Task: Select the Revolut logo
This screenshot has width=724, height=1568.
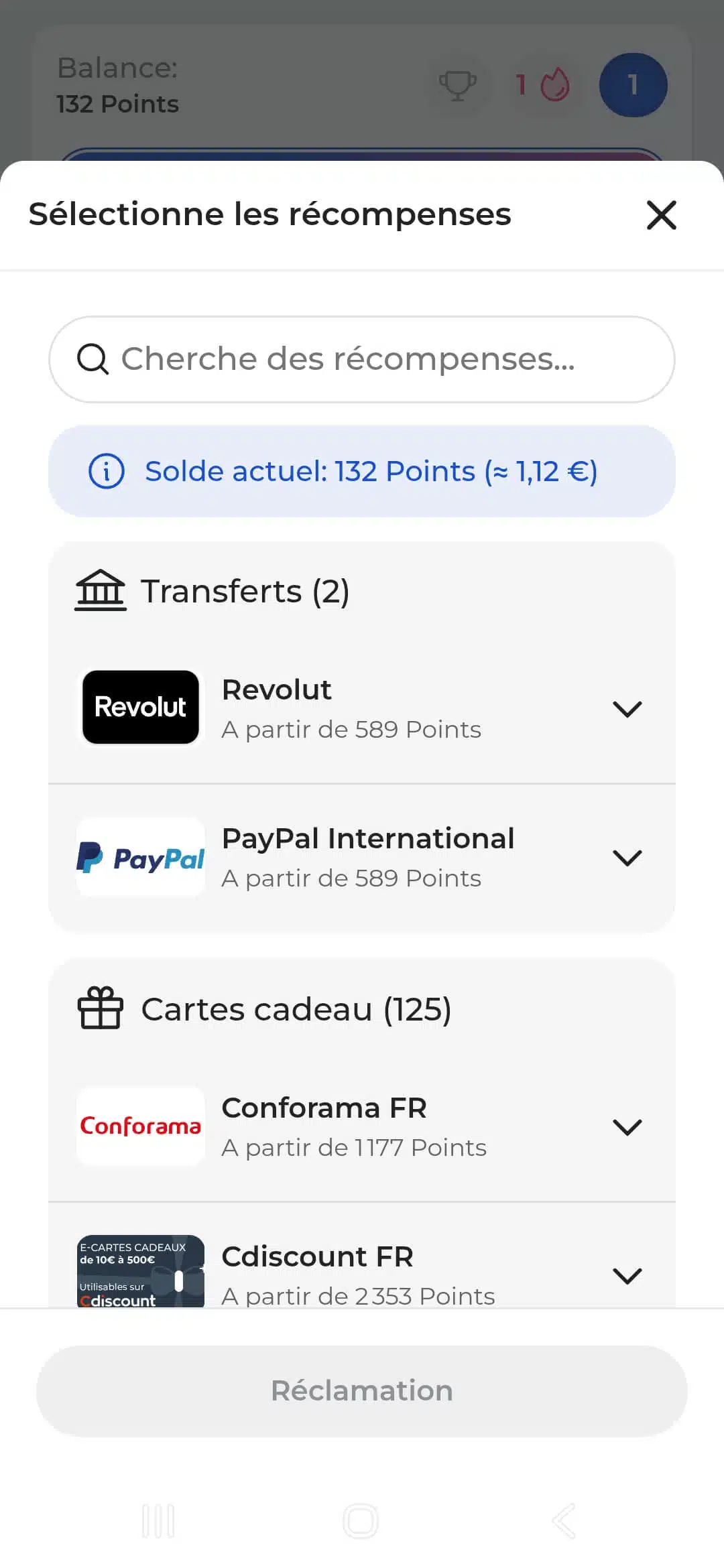Action: click(x=139, y=708)
